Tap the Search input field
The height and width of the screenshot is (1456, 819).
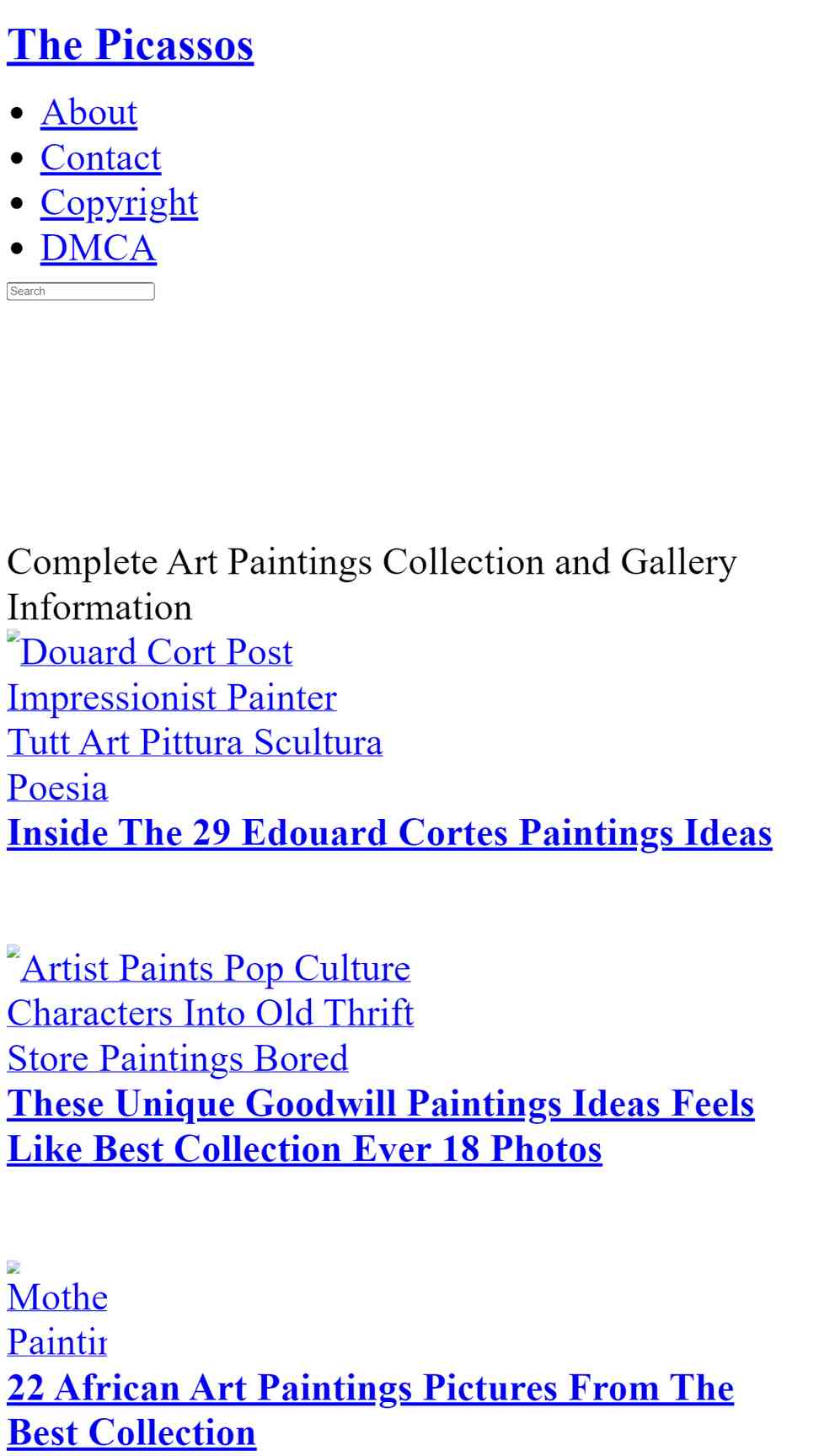coord(81,292)
